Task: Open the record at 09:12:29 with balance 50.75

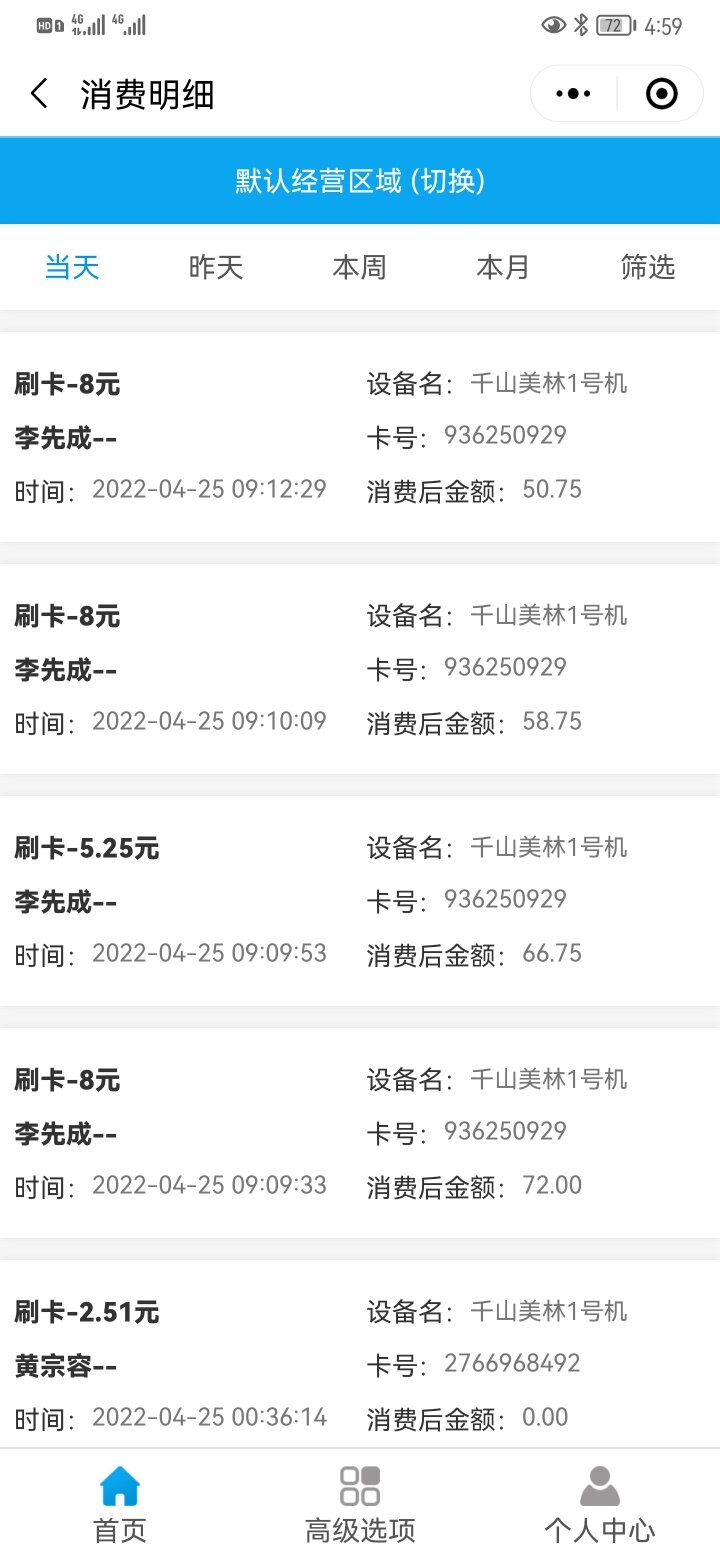Action: tap(360, 437)
